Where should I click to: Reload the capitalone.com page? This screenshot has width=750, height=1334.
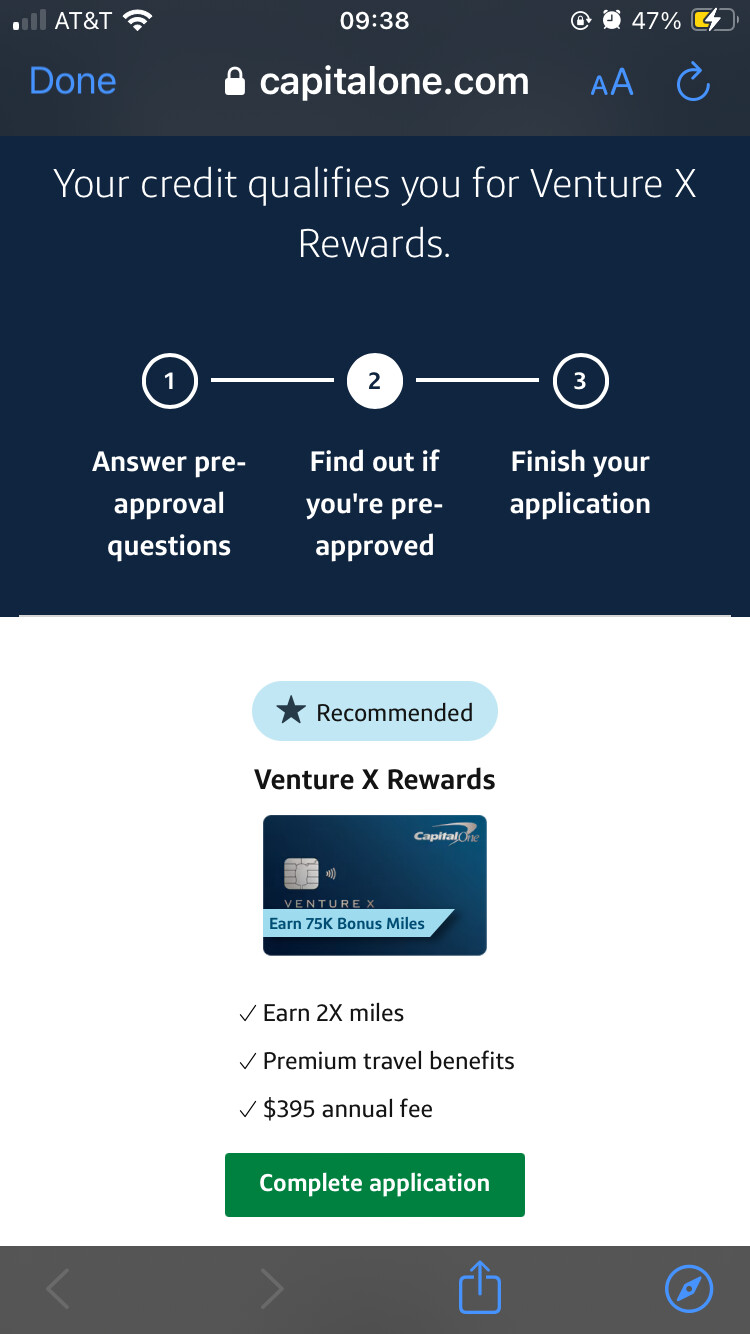click(692, 82)
